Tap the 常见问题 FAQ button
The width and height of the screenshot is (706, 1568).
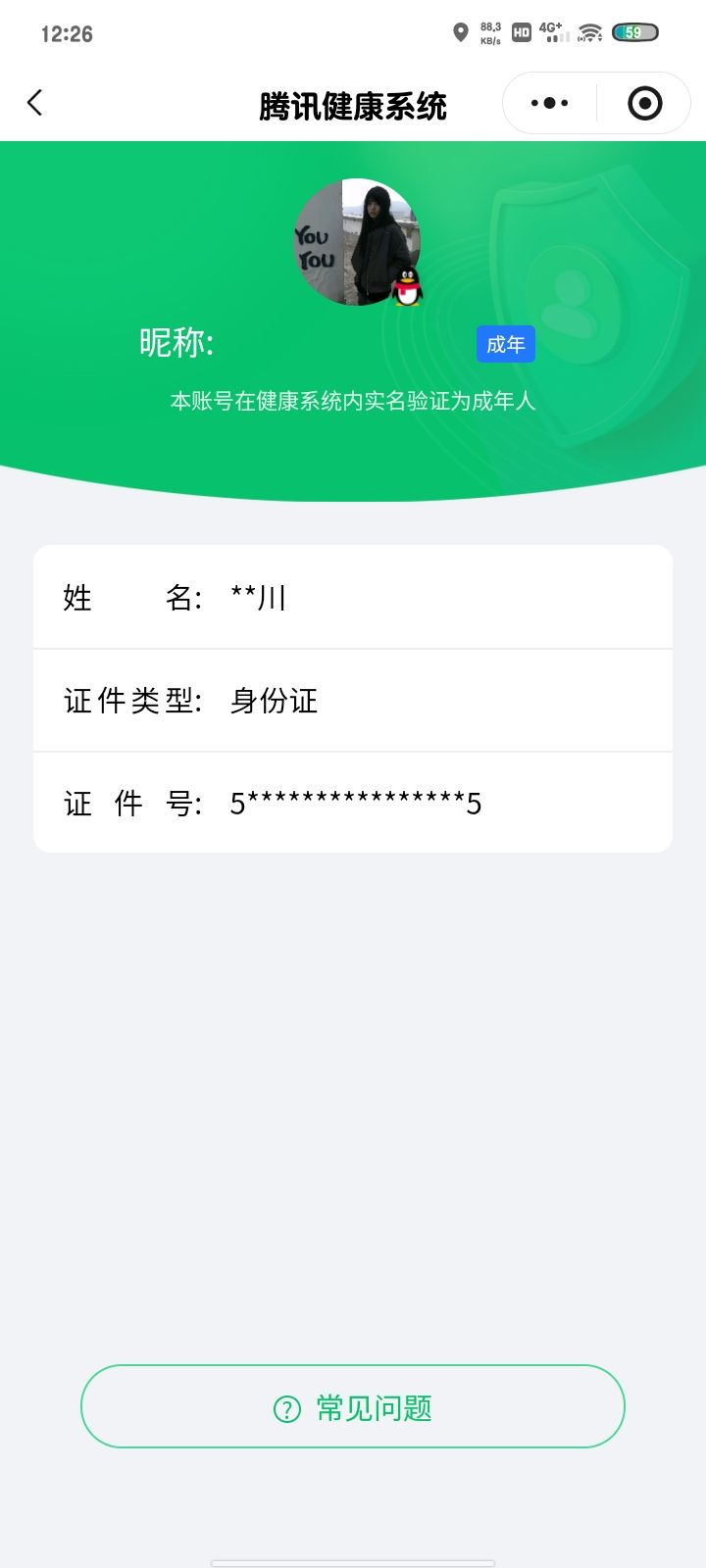351,1405
